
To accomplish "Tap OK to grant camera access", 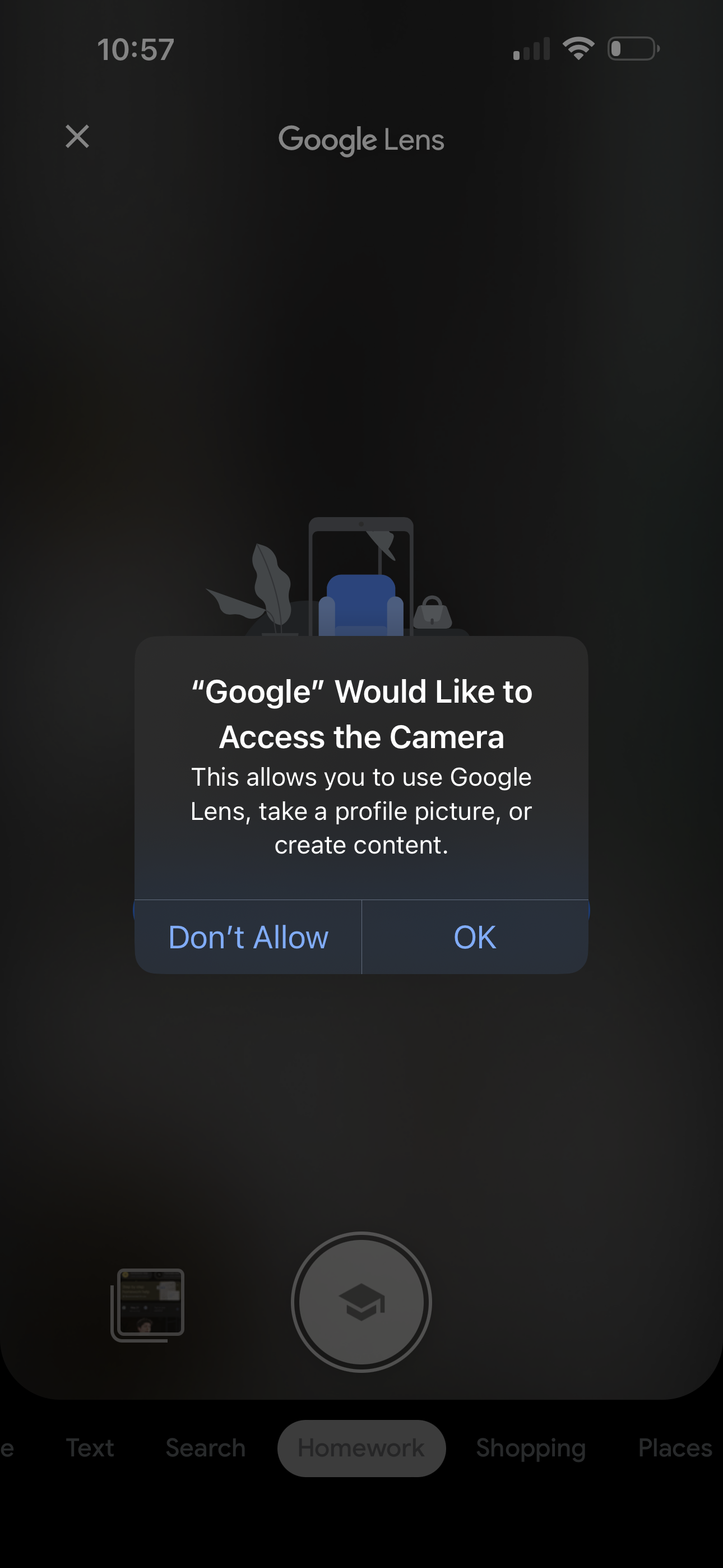I will (474, 938).
